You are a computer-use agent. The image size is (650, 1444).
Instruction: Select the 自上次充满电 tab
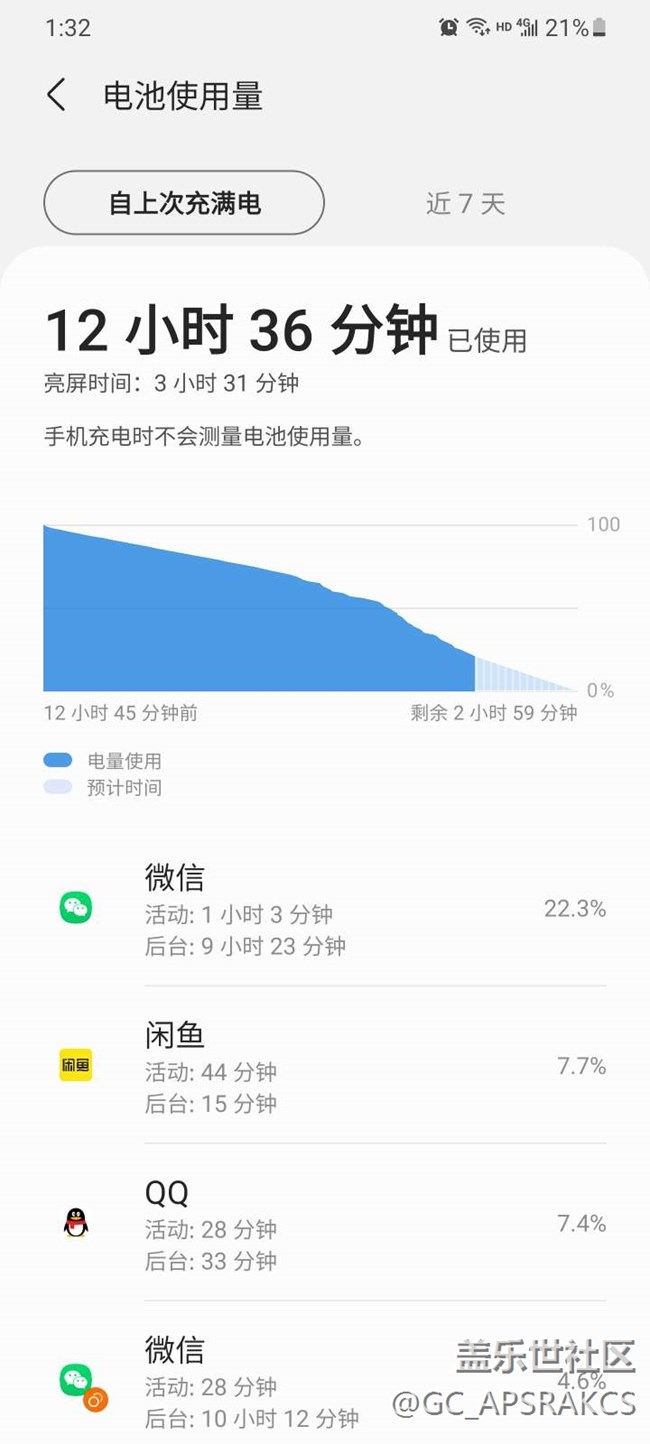[x=184, y=203]
